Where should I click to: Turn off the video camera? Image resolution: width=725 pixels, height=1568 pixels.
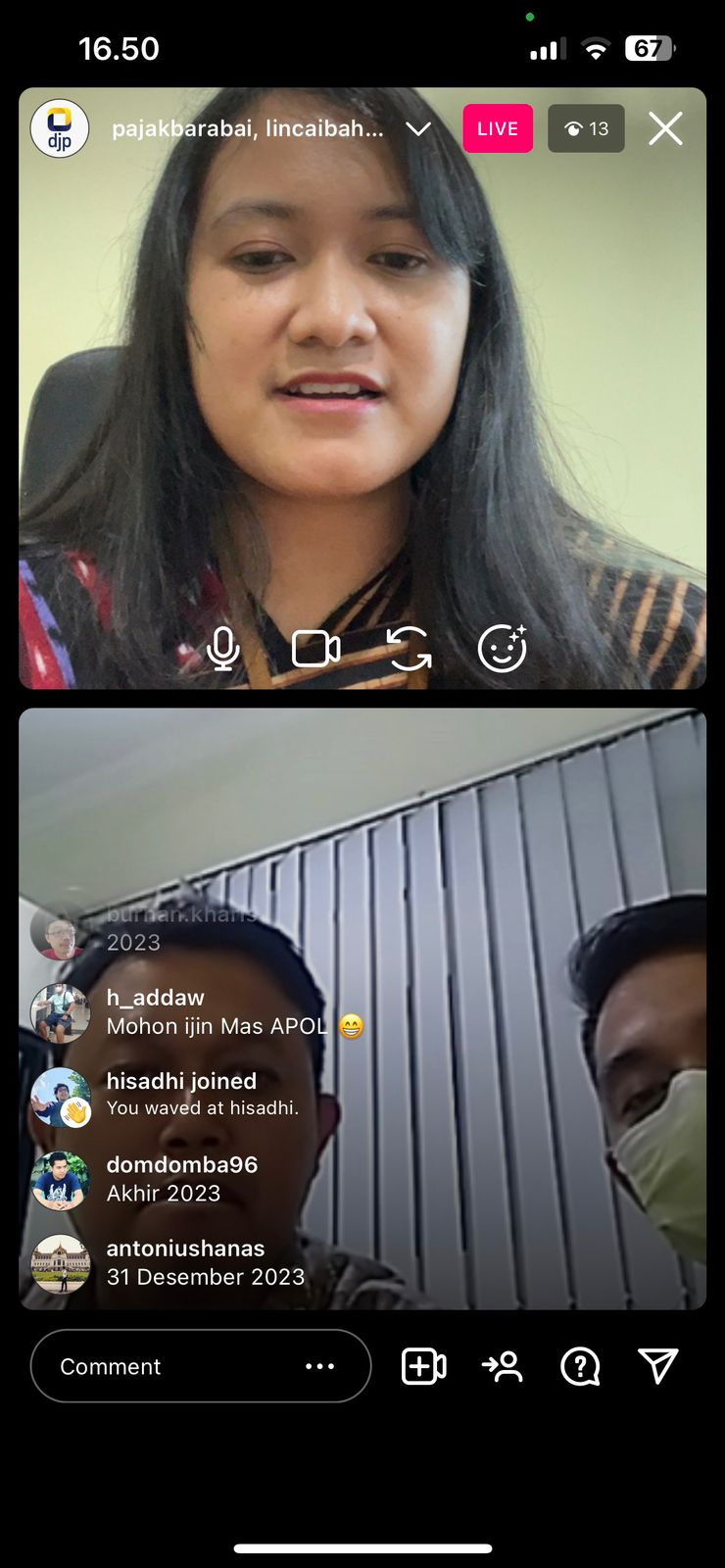[x=315, y=649]
